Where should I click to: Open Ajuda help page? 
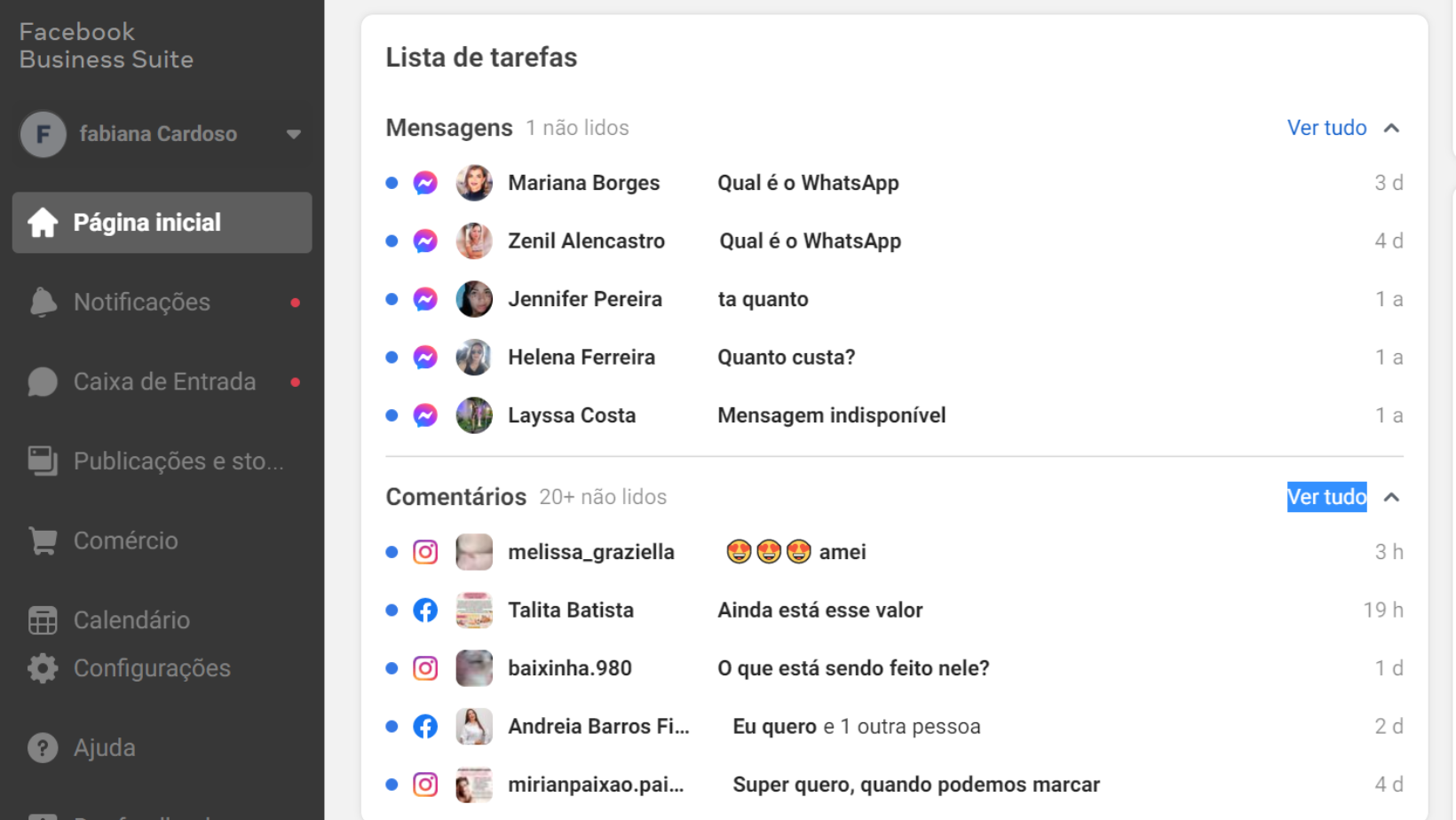pyautogui.click(x=104, y=748)
